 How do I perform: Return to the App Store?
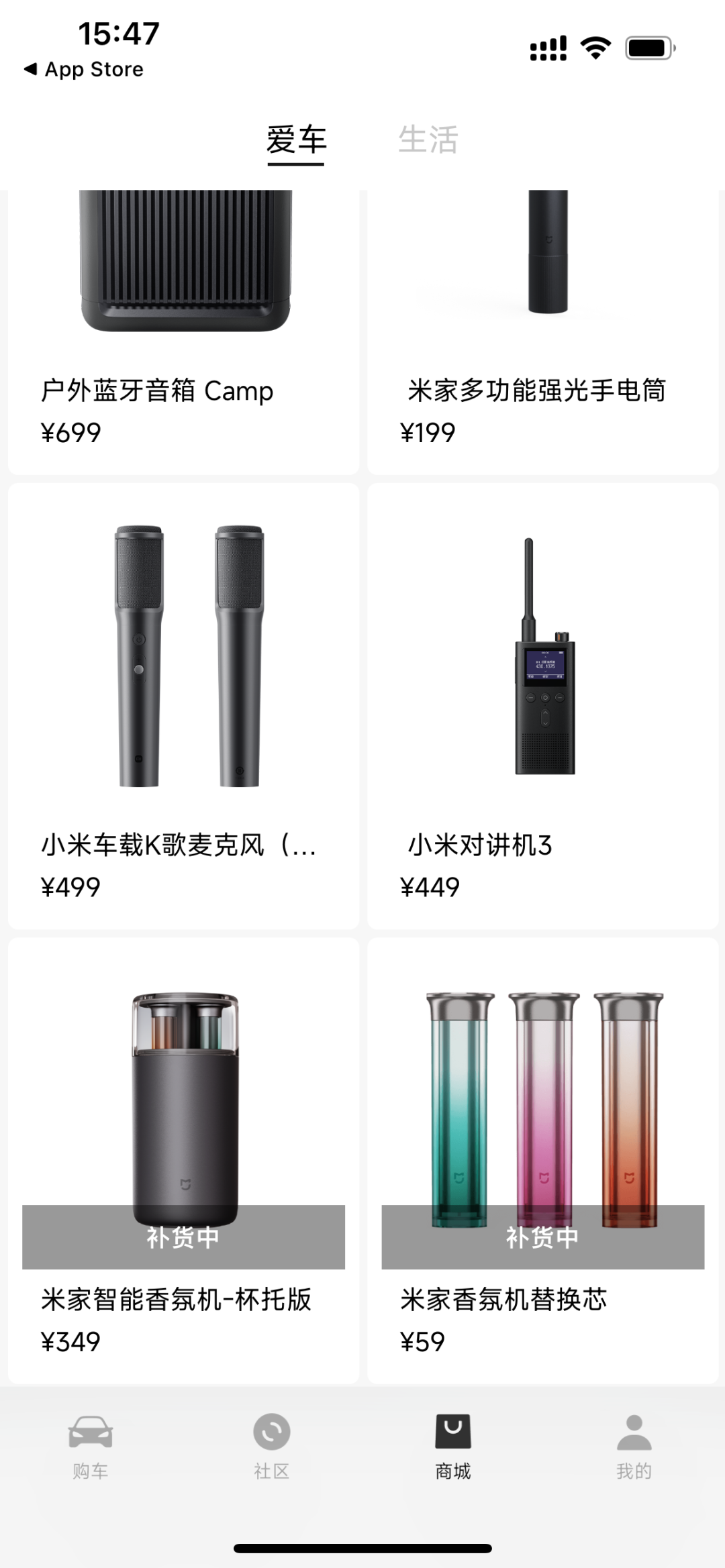[x=85, y=69]
